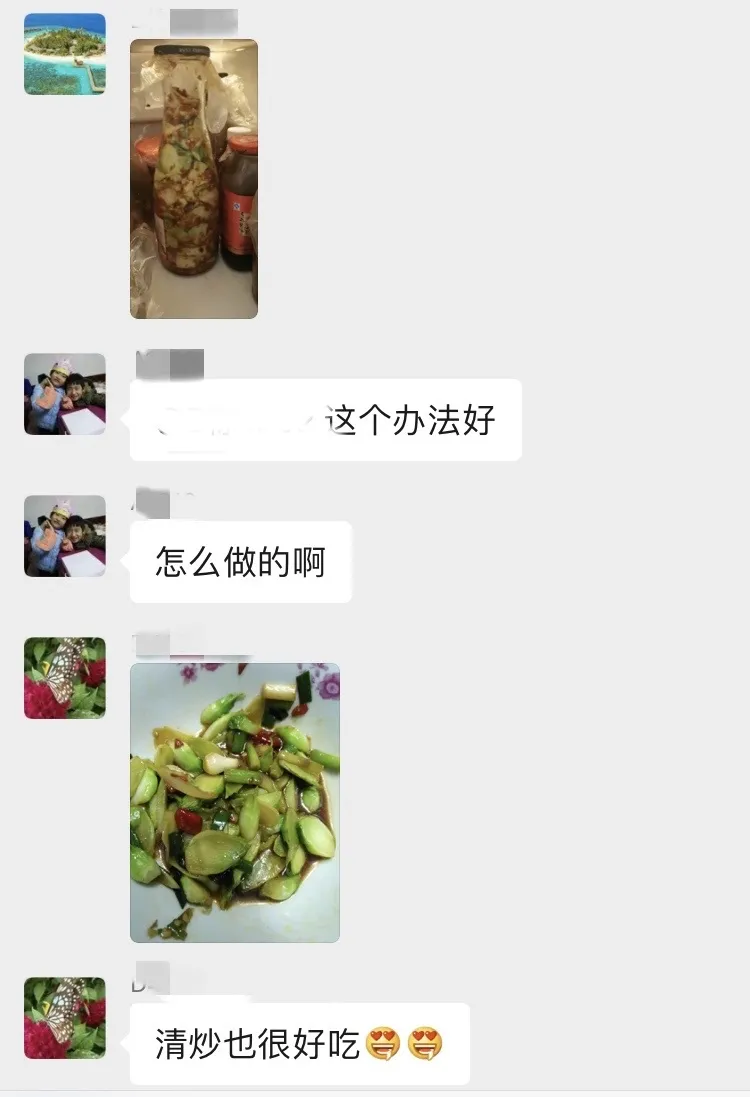Image resolution: width=750 pixels, height=1097 pixels.
Task: Tap the children avatar beside 这个办法好
Action: click(x=65, y=394)
